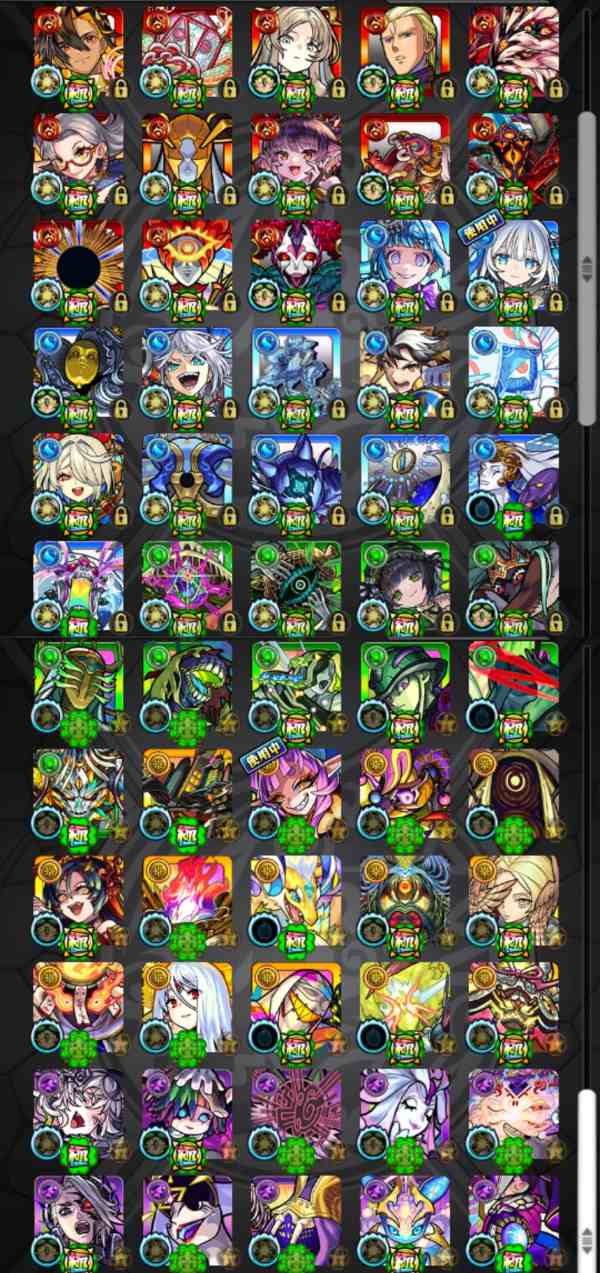Open the black sun monster tile
This screenshot has width=600, height=1273.
[79, 264]
